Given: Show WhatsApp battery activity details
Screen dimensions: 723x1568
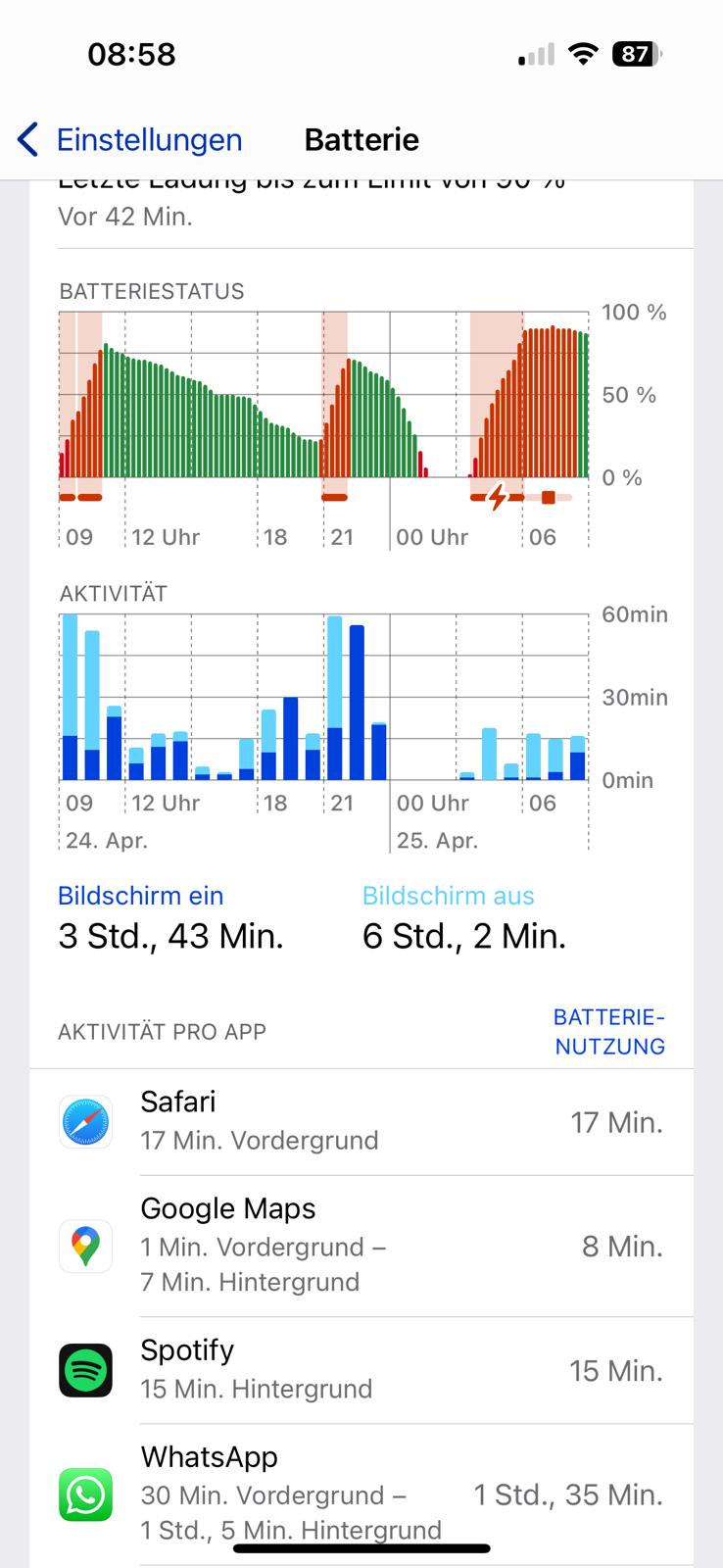Looking at the screenshot, I should pyautogui.click(x=361, y=1494).
